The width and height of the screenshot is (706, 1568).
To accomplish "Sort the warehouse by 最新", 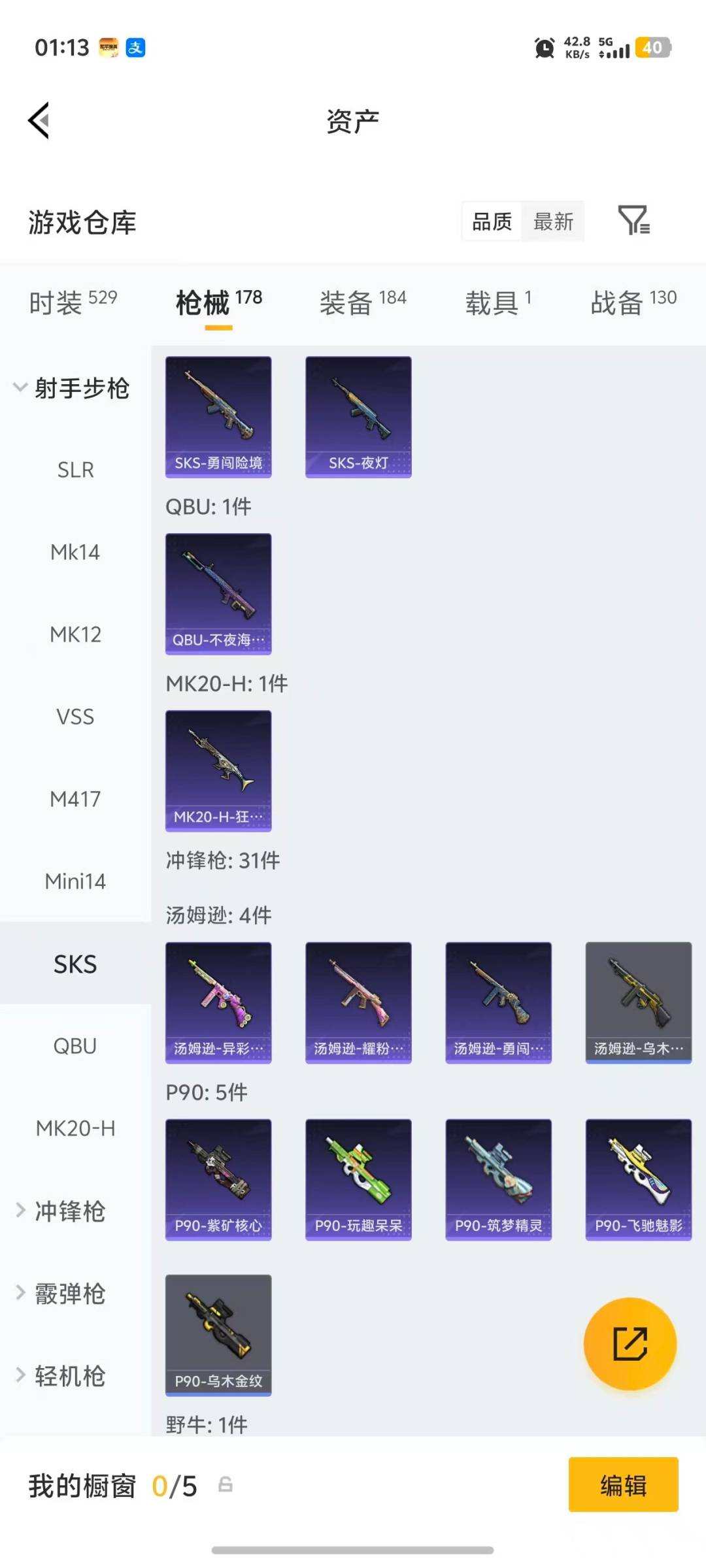I will pyautogui.click(x=553, y=222).
